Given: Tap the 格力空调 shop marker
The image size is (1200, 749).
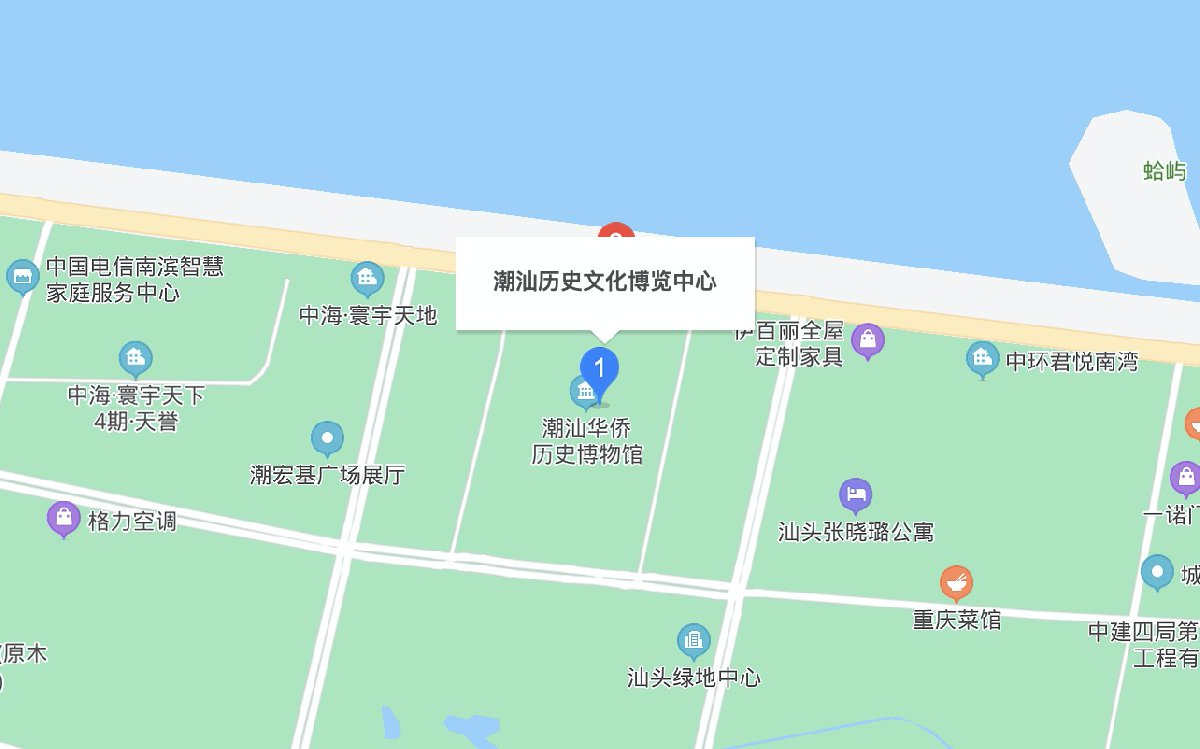Looking at the screenshot, I should (64, 518).
